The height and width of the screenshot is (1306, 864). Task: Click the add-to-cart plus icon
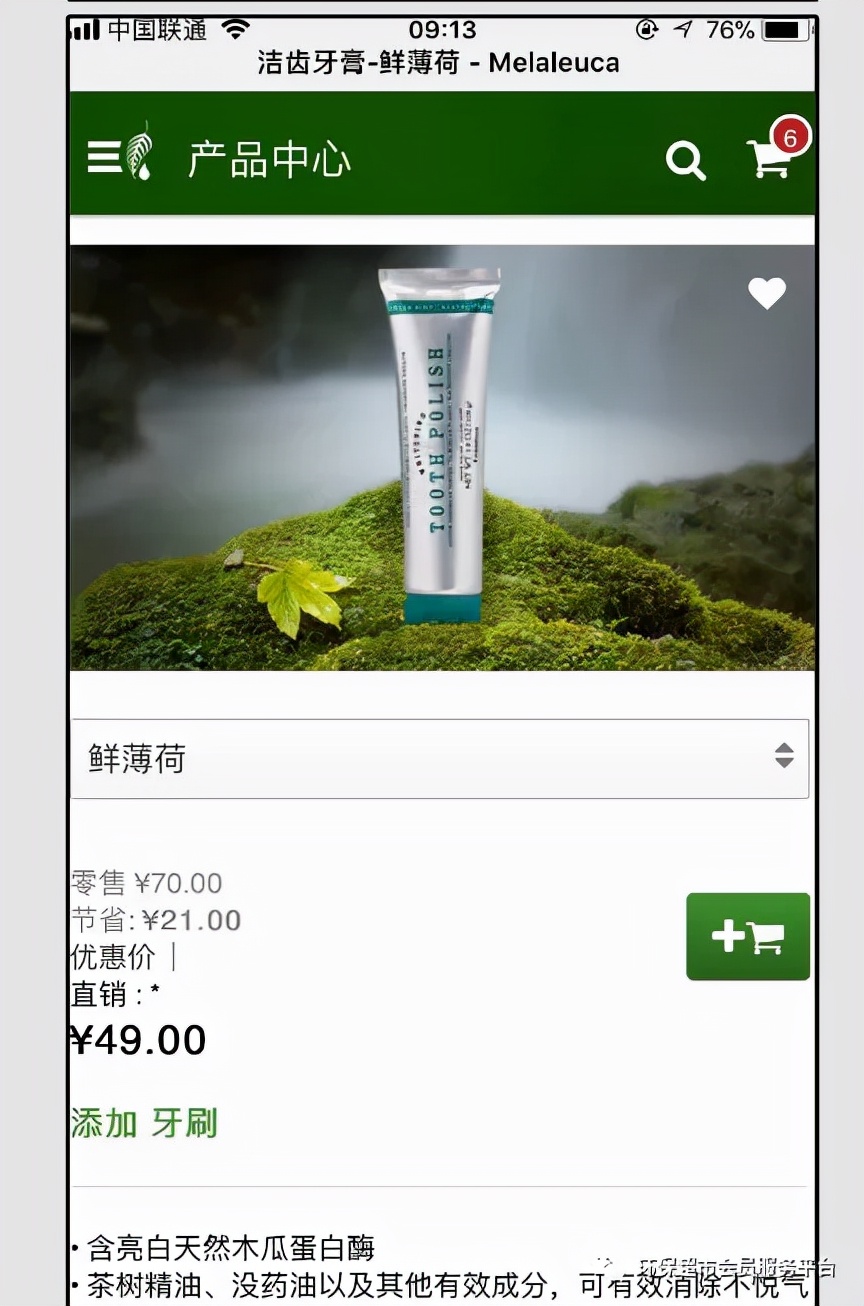point(748,936)
